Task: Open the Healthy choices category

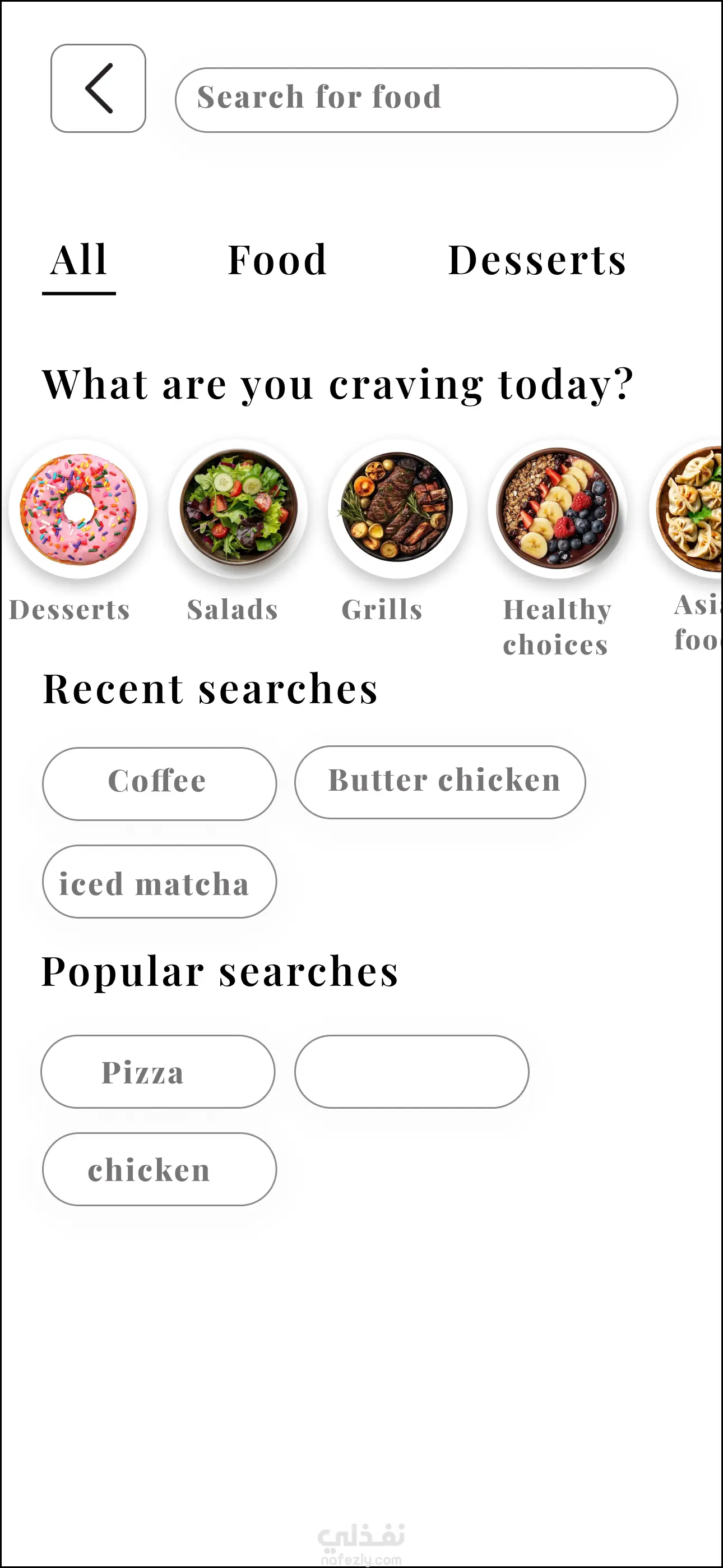Action: click(558, 509)
